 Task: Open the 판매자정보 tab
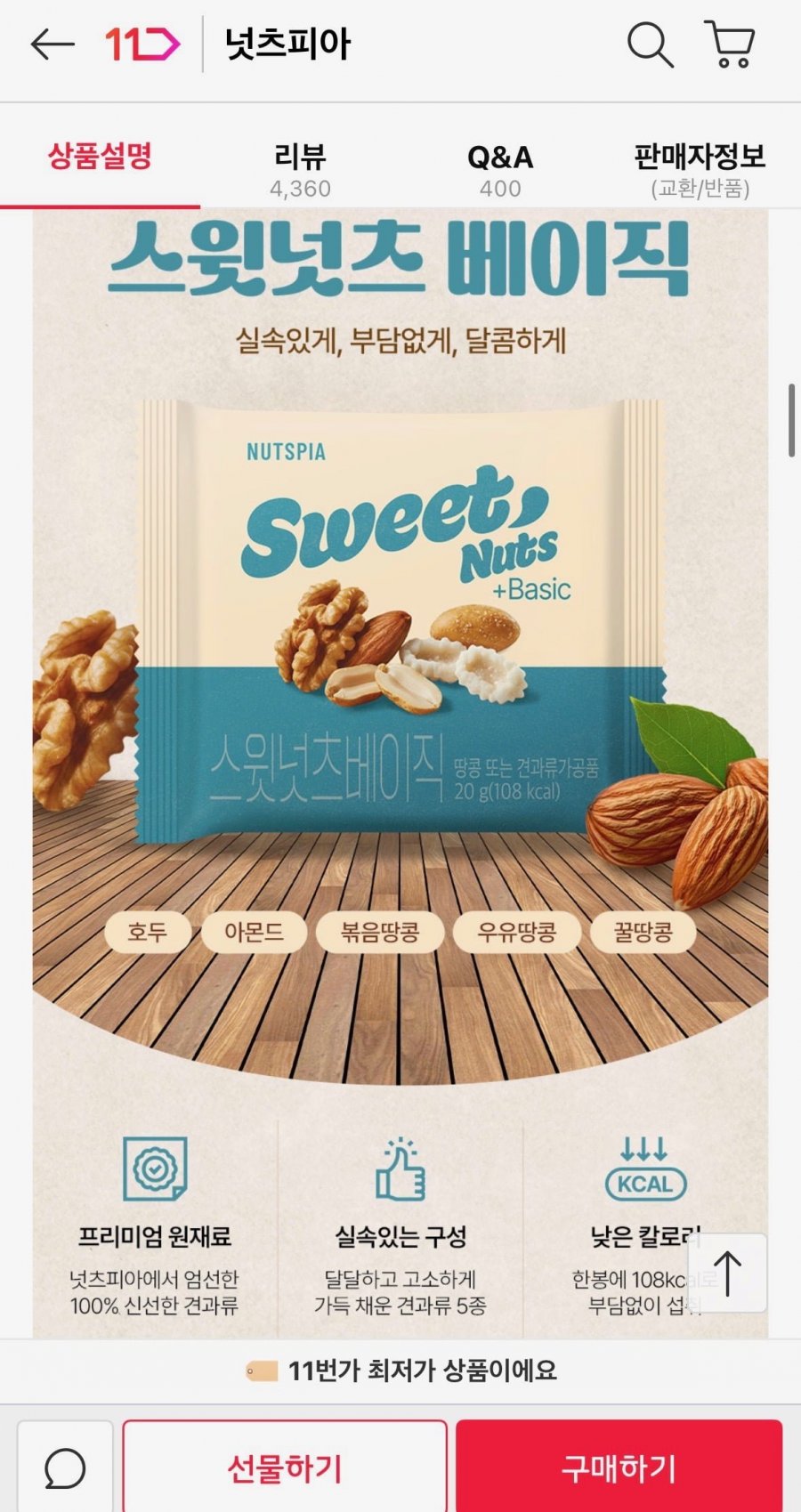700,169
